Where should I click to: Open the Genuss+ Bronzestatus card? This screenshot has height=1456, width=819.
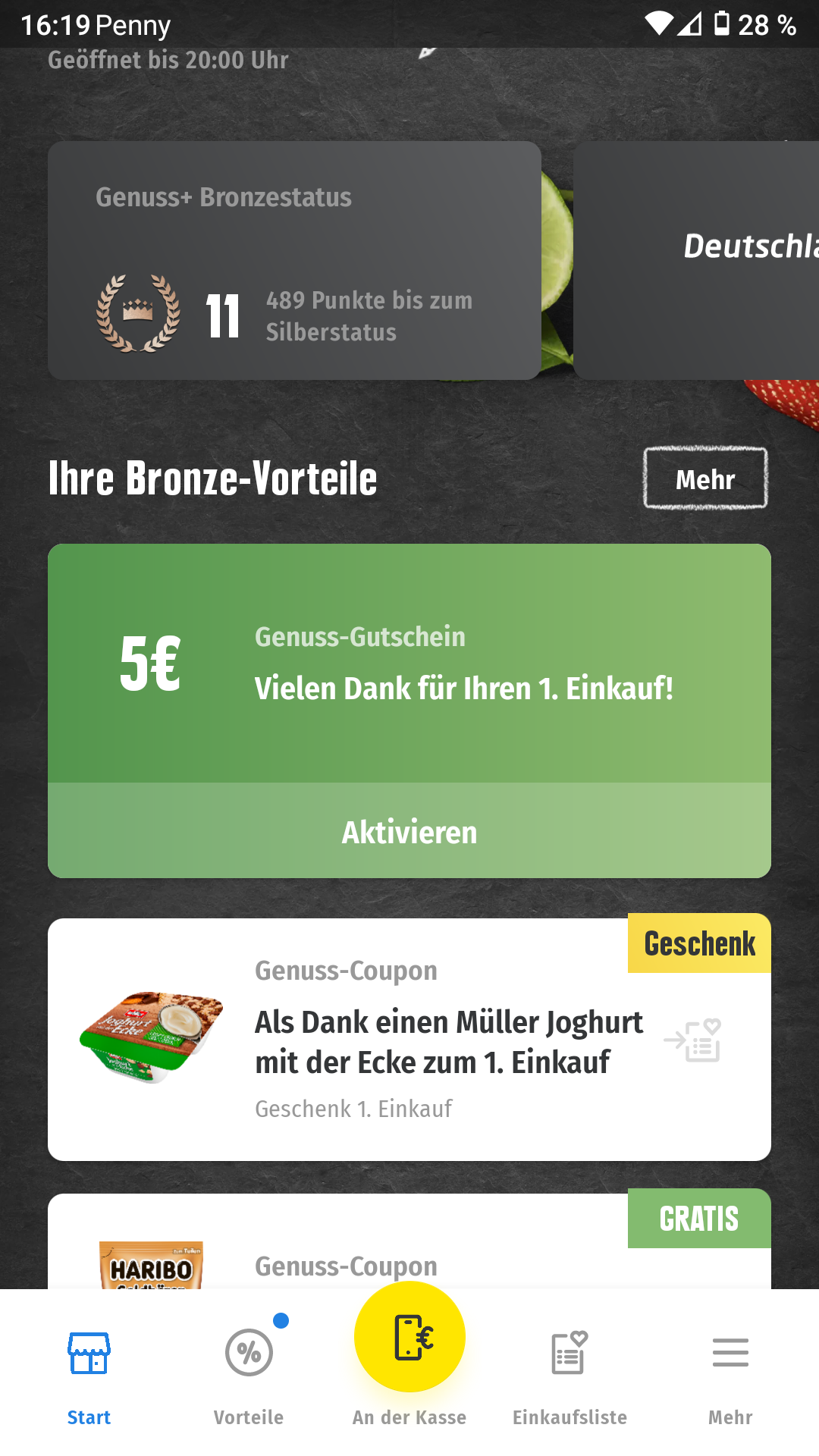coord(294,260)
